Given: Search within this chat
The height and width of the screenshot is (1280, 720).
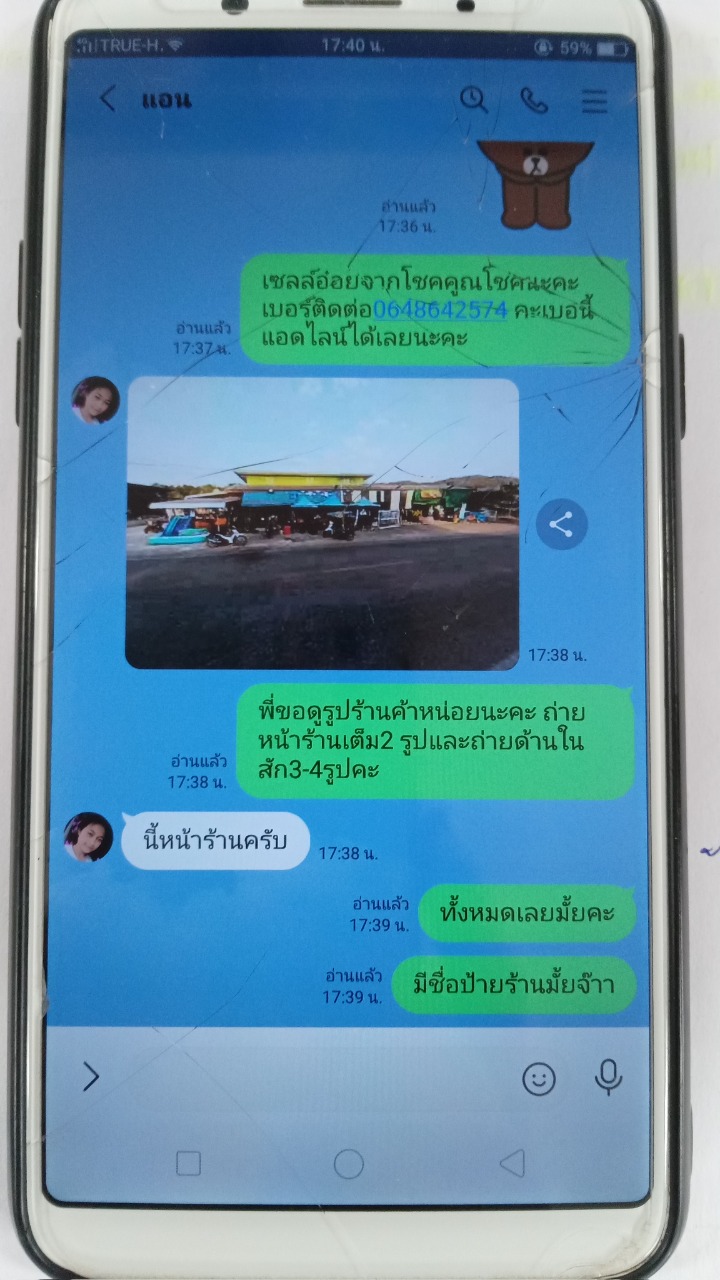Looking at the screenshot, I should point(473,99).
